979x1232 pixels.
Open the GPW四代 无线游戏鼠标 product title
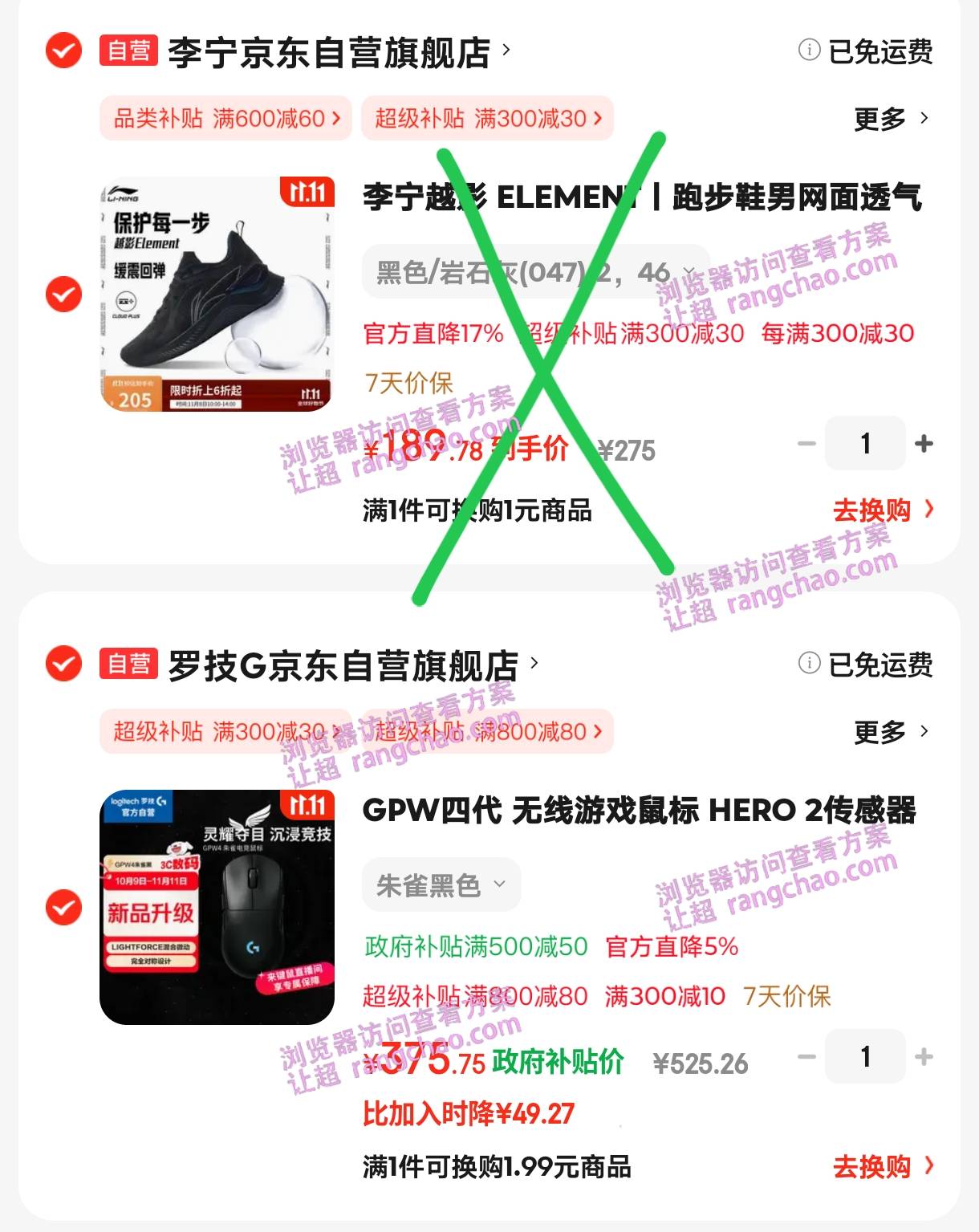point(639,811)
